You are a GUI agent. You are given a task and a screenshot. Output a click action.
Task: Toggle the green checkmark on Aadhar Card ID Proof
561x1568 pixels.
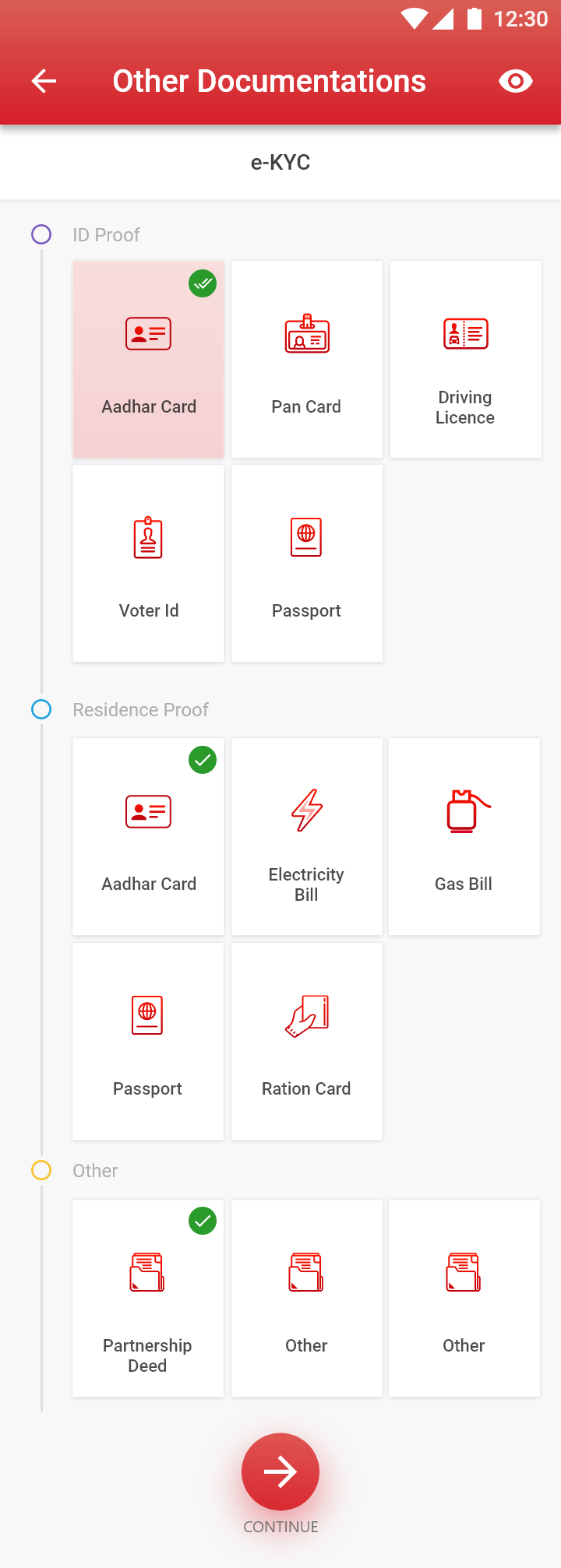tap(203, 283)
